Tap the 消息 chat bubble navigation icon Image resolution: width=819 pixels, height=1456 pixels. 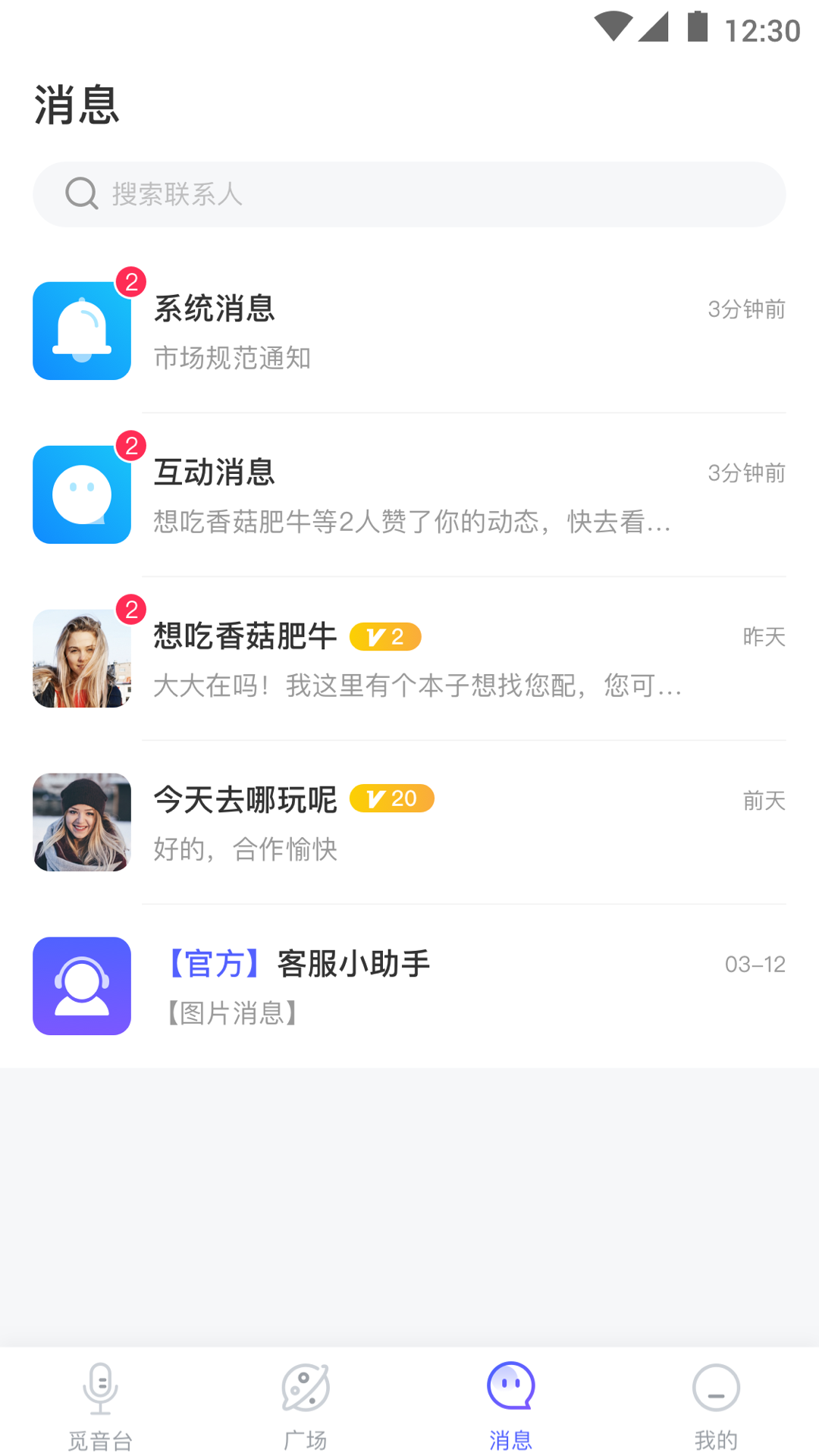(510, 1386)
